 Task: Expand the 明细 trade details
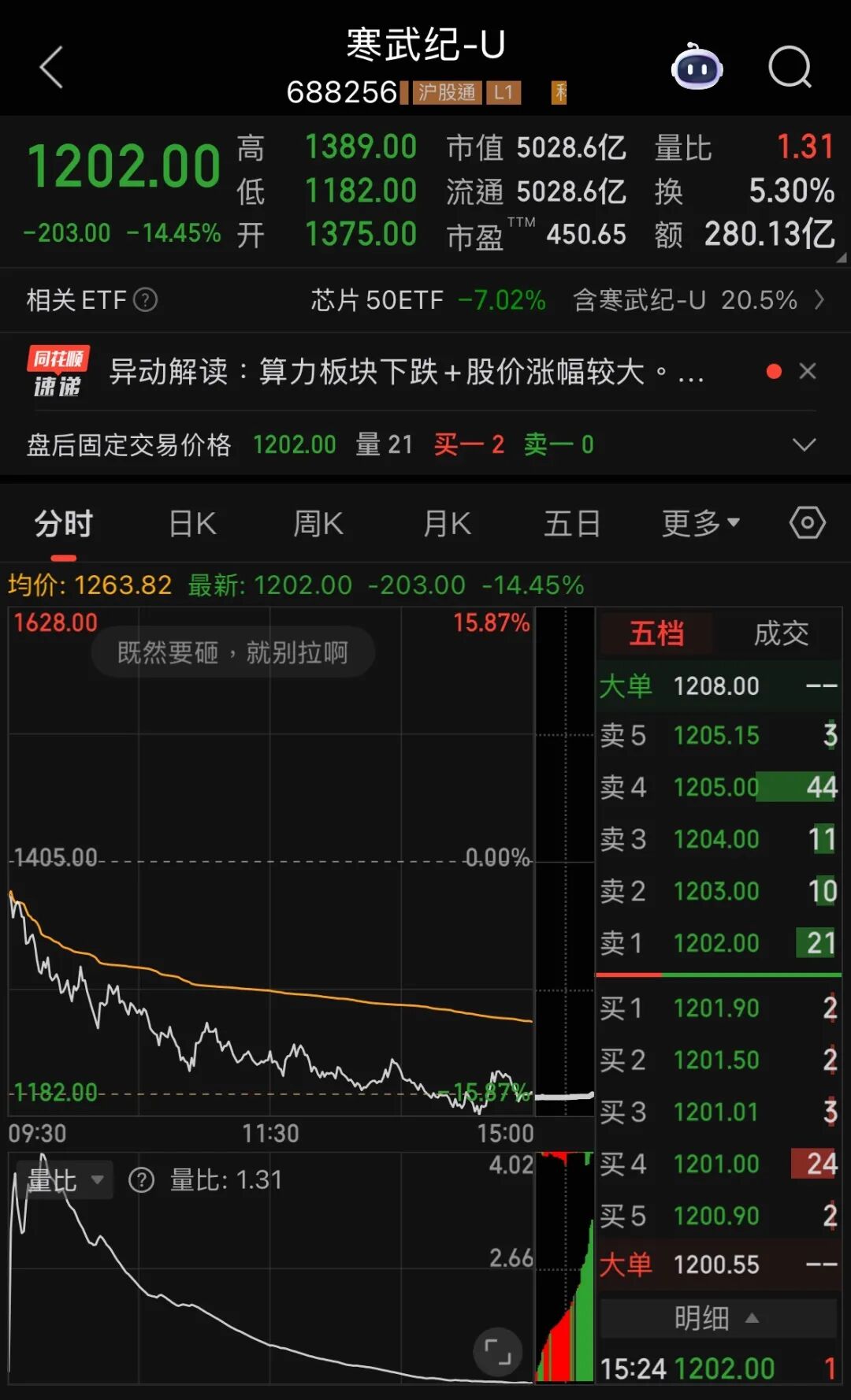(716, 1318)
